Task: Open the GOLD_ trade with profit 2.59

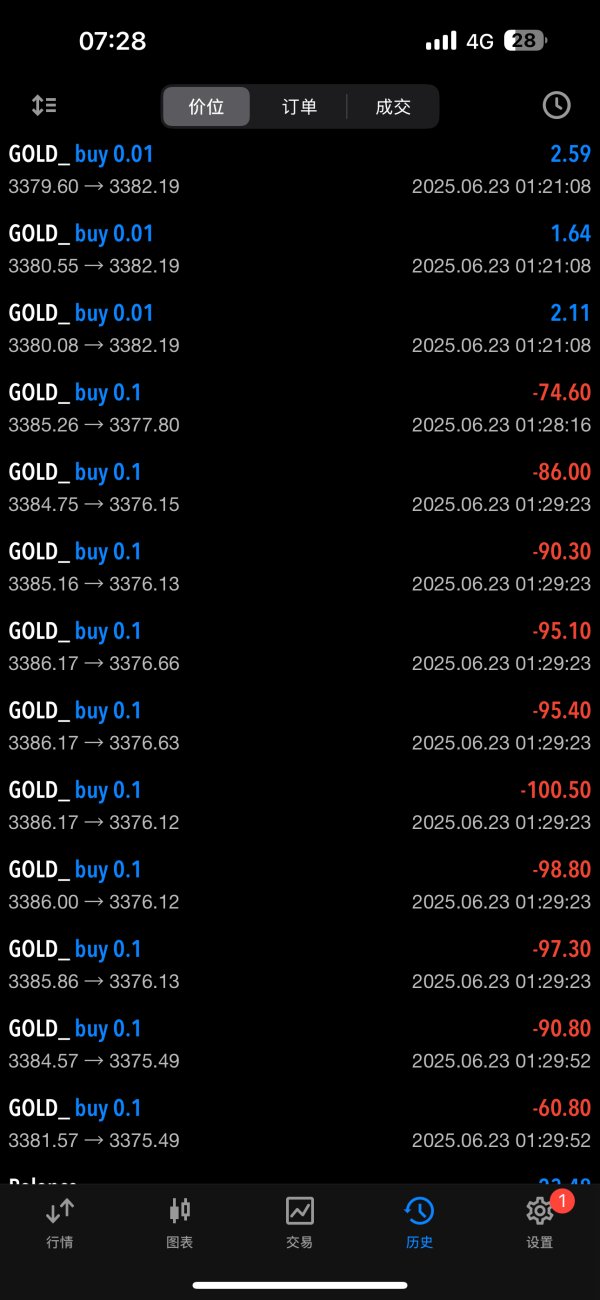Action: tap(300, 170)
